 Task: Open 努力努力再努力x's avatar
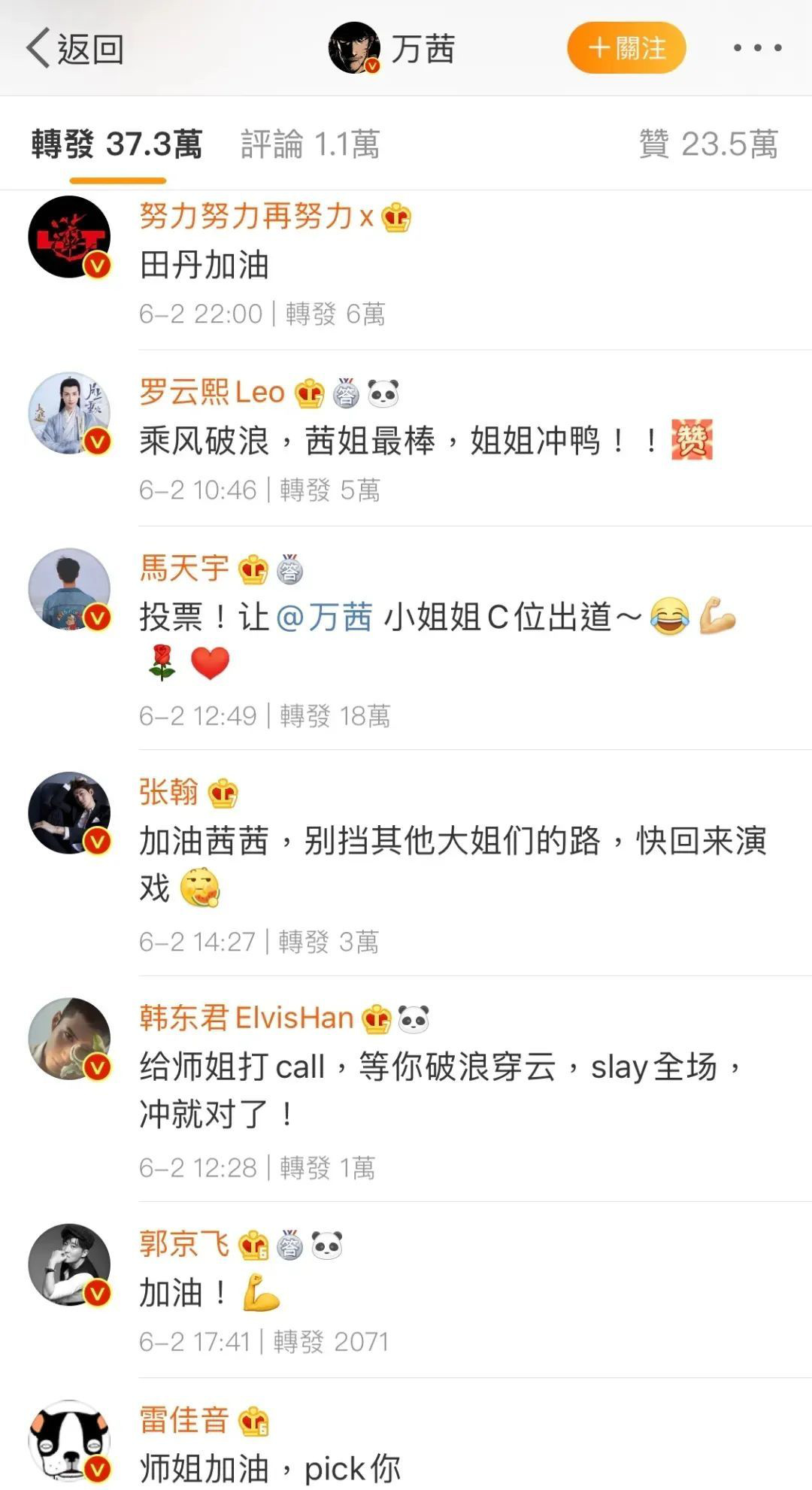(x=69, y=237)
